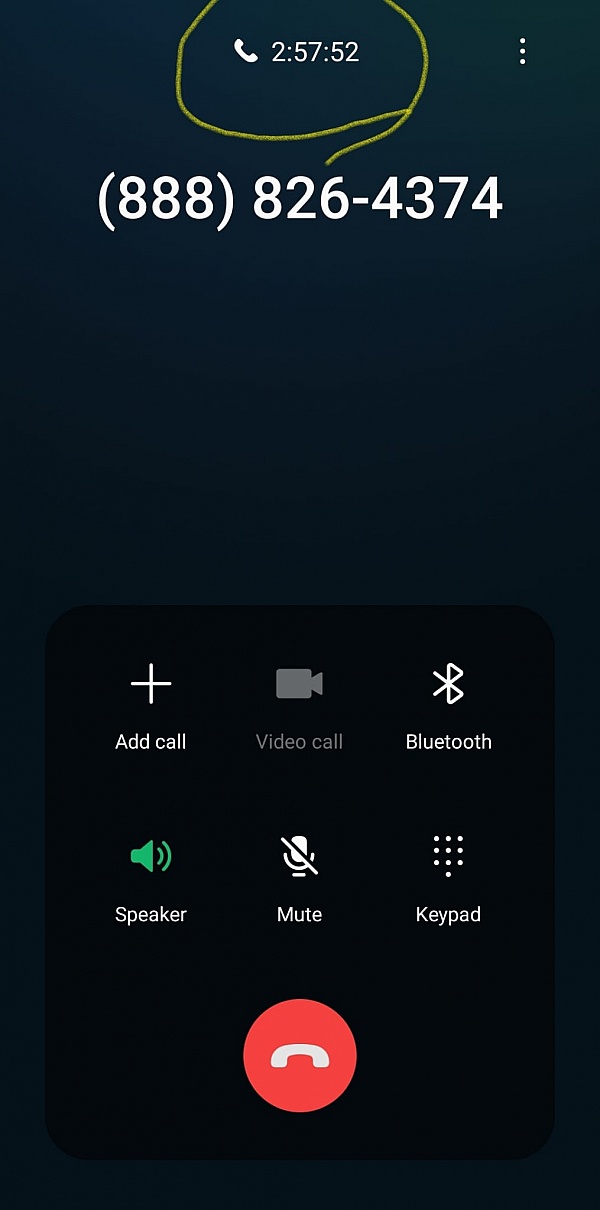Add another call
The image size is (600, 1210).
(151, 706)
